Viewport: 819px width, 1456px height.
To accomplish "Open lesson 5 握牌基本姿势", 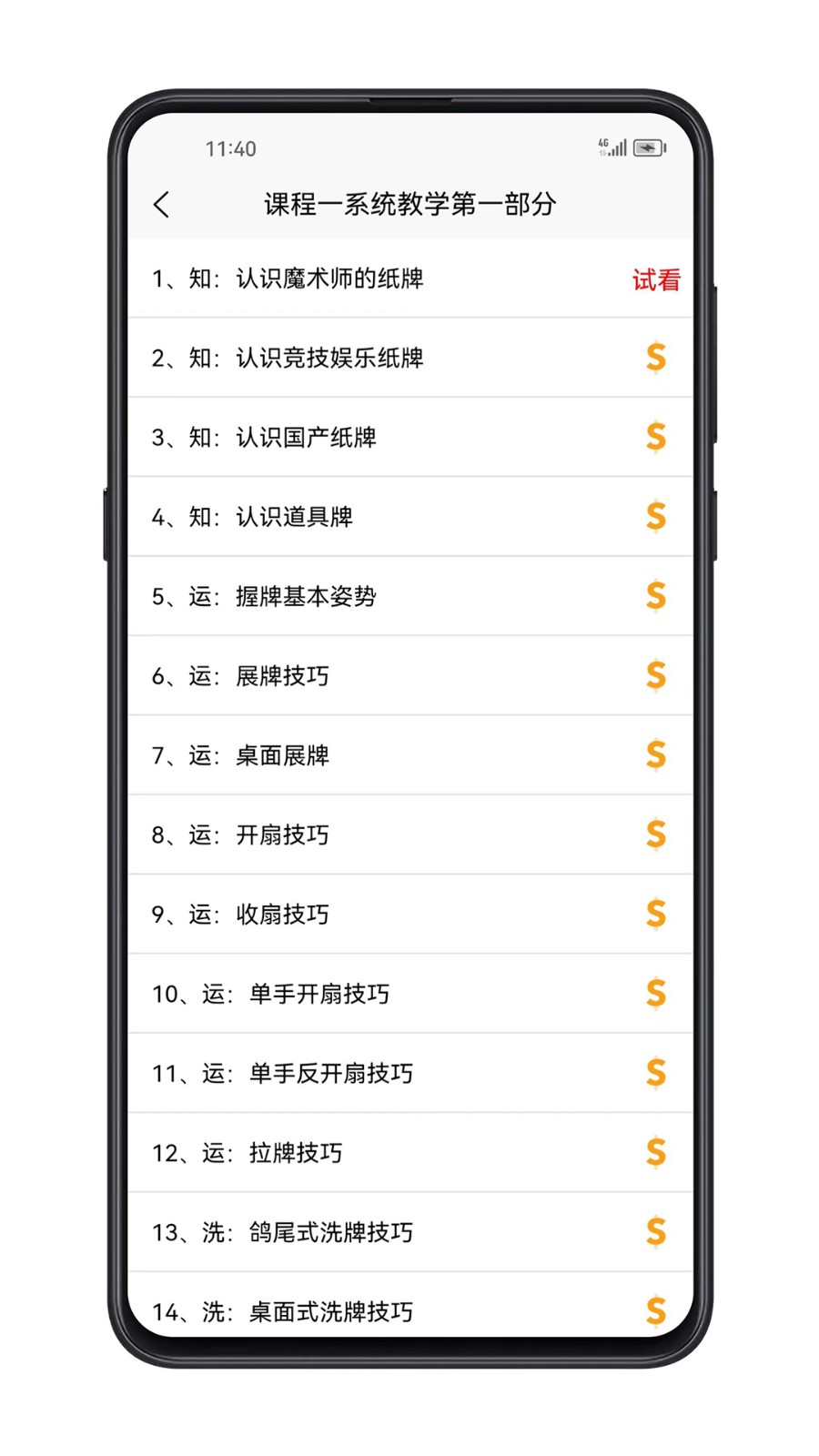I will point(264,597).
